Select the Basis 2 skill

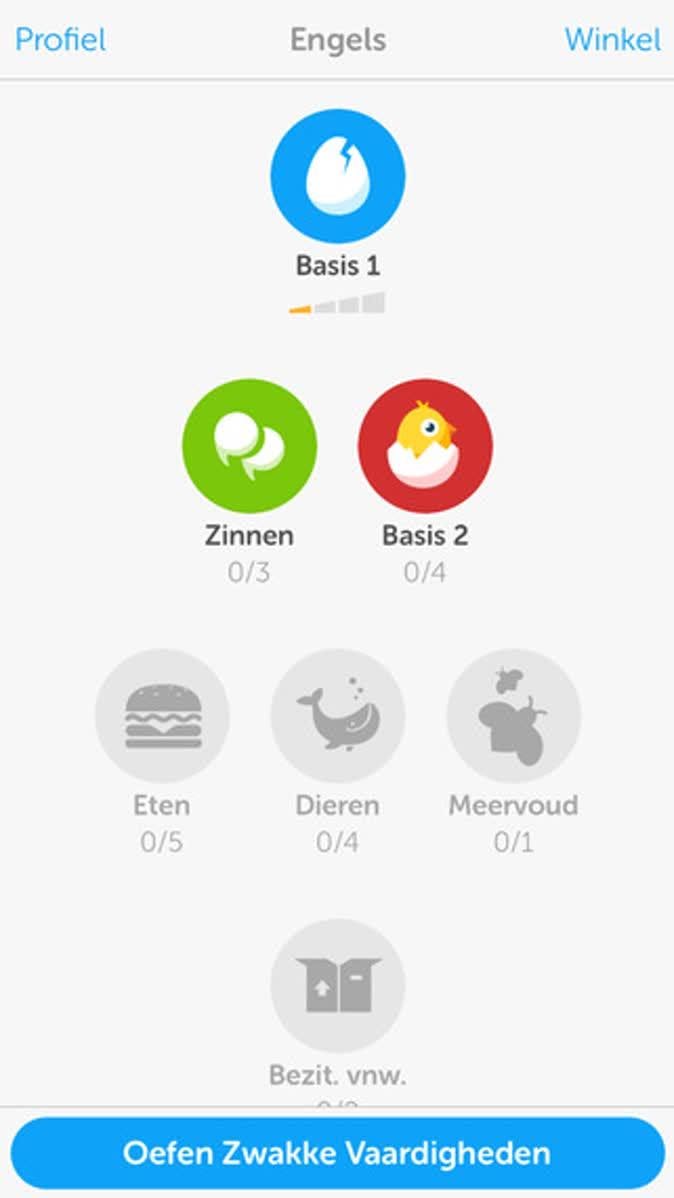click(425, 446)
